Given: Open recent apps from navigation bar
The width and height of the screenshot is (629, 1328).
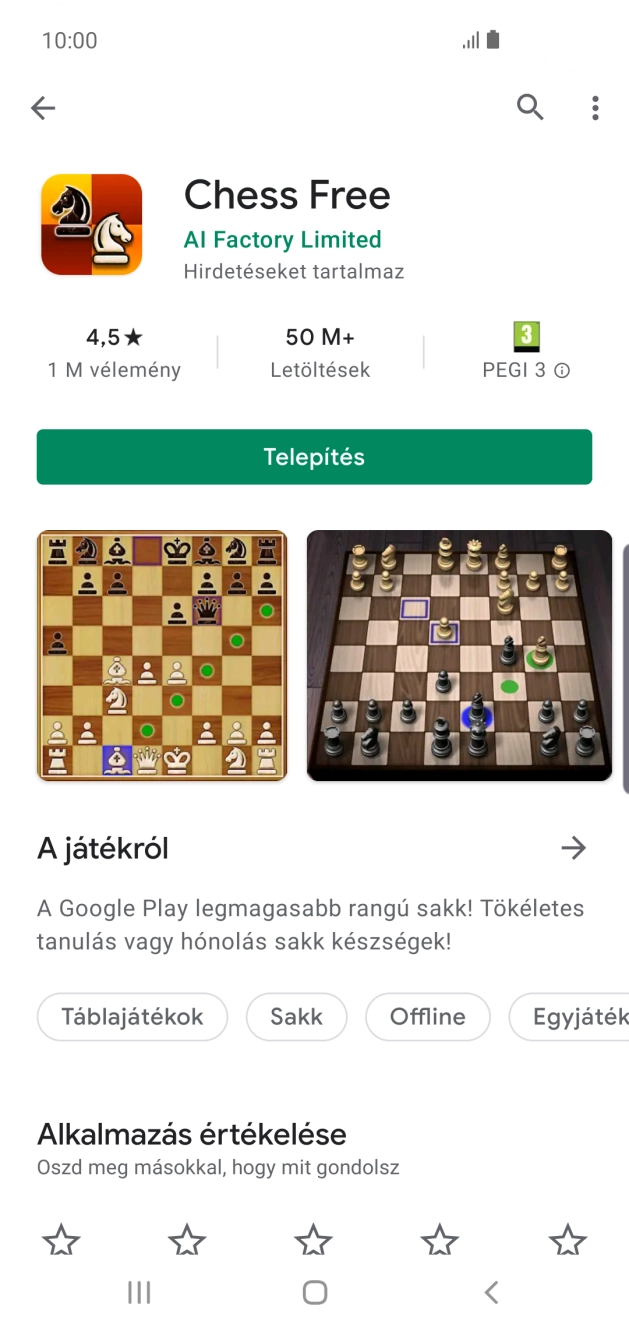Looking at the screenshot, I should pyautogui.click(x=139, y=1293).
